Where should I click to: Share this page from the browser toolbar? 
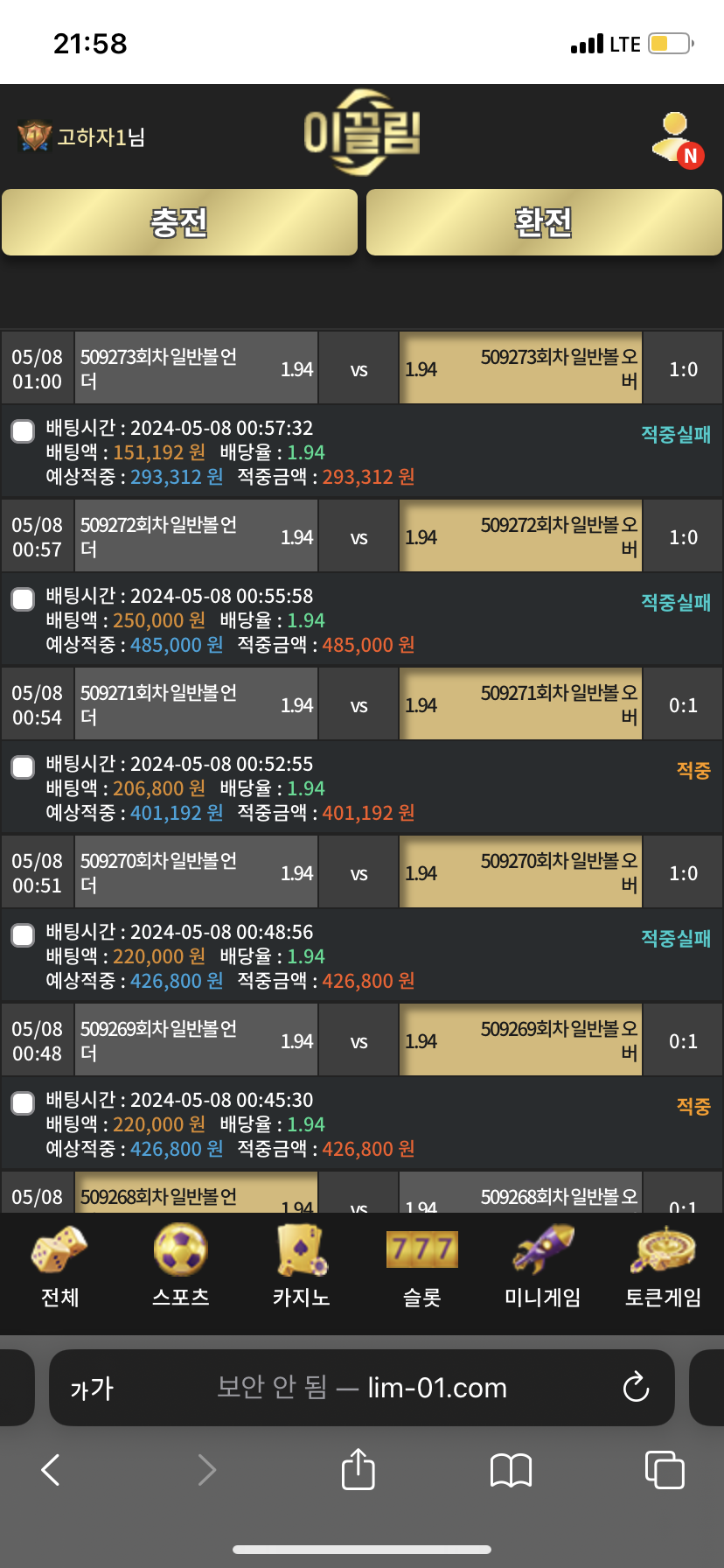pos(358,1469)
